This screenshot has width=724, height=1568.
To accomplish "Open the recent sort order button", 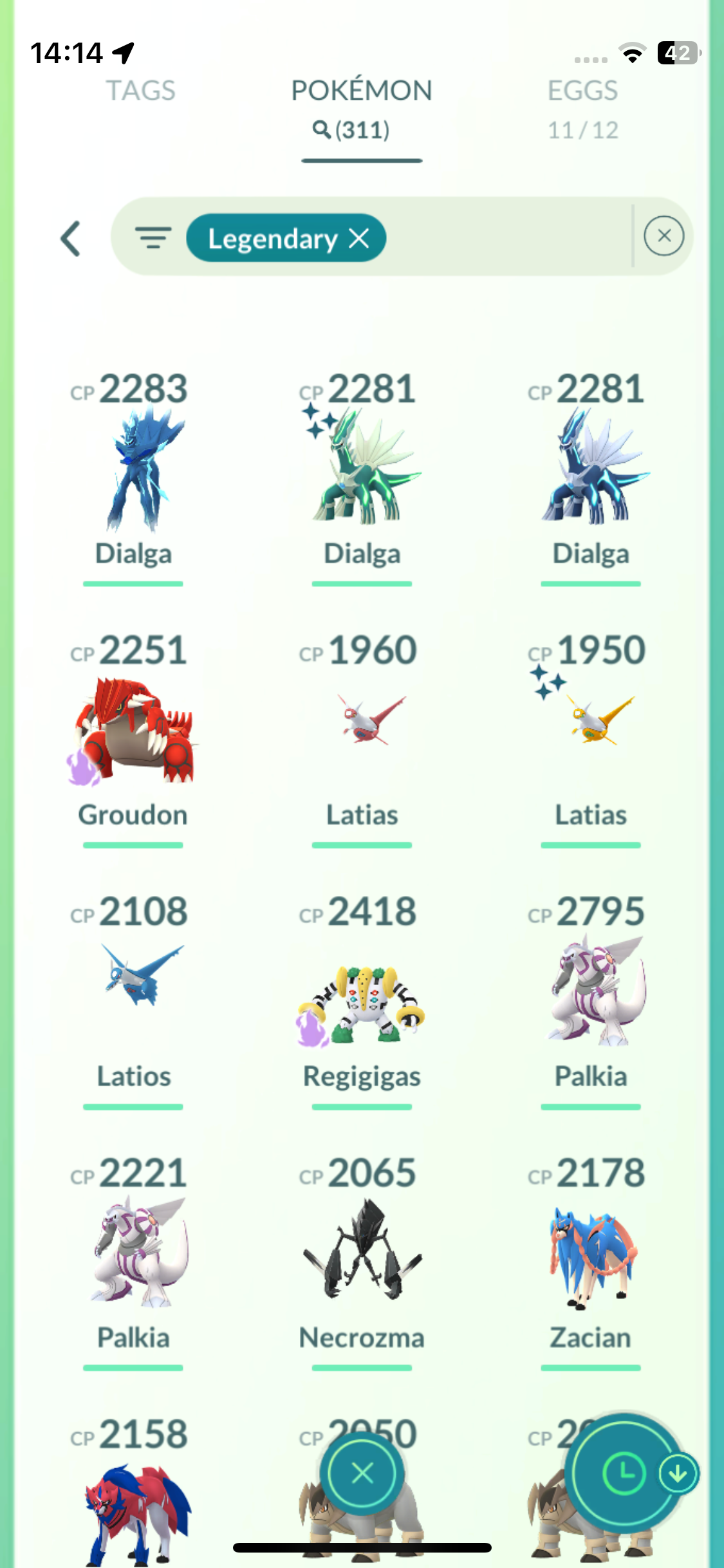I will [624, 1473].
